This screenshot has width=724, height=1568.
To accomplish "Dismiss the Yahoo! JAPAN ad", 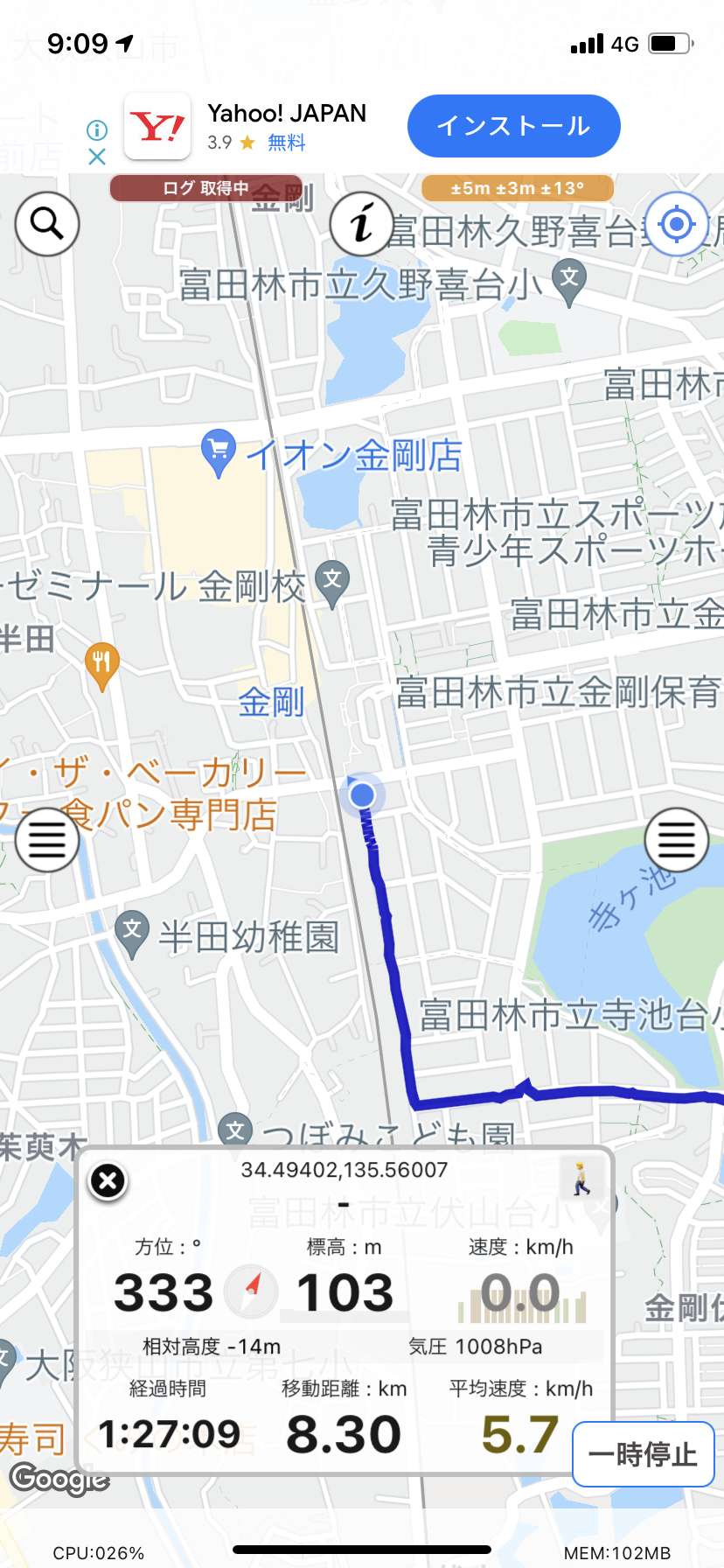I will click(x=97, y=157).
